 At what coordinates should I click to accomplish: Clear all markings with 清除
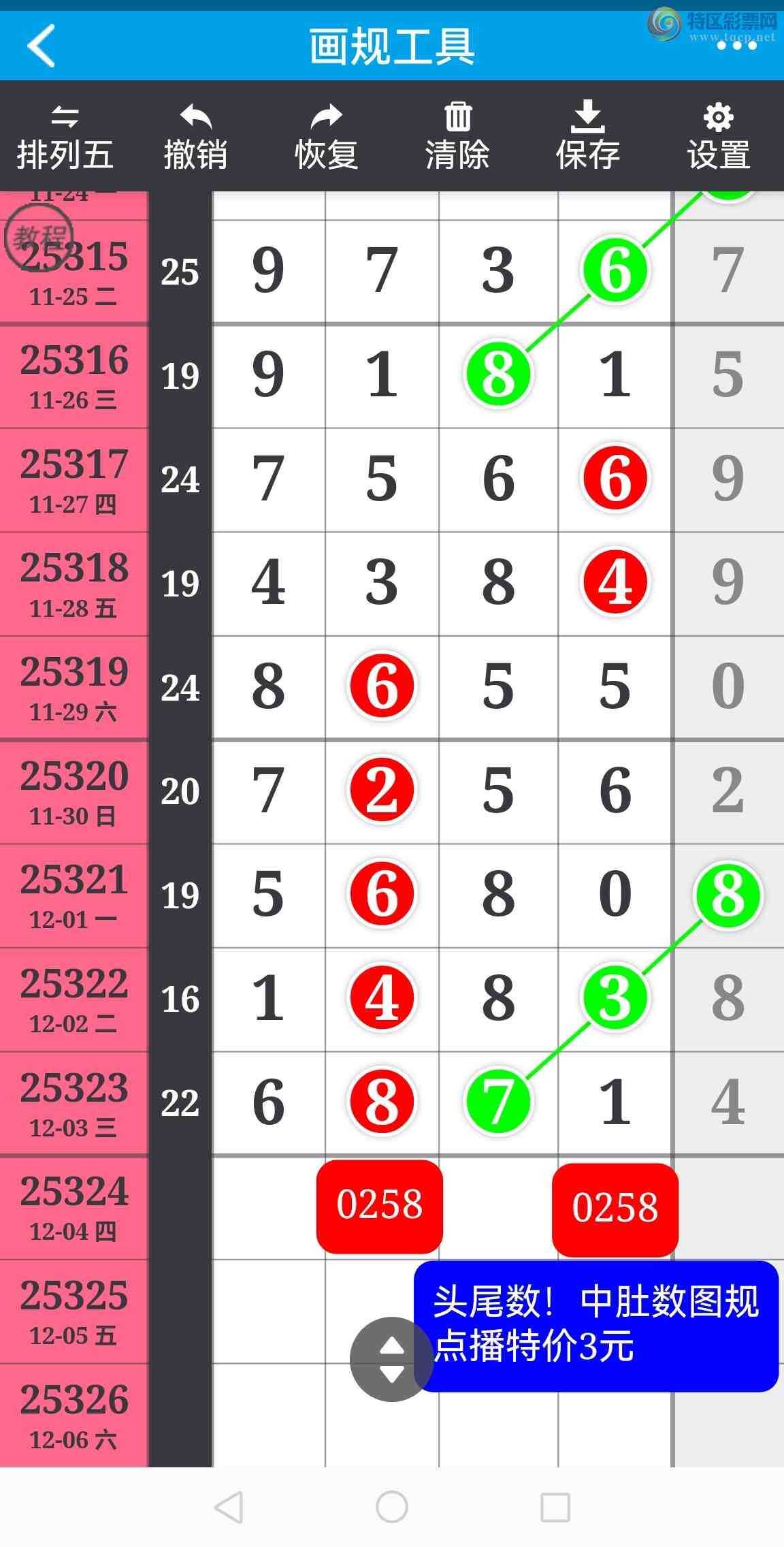tap(457, 137)
